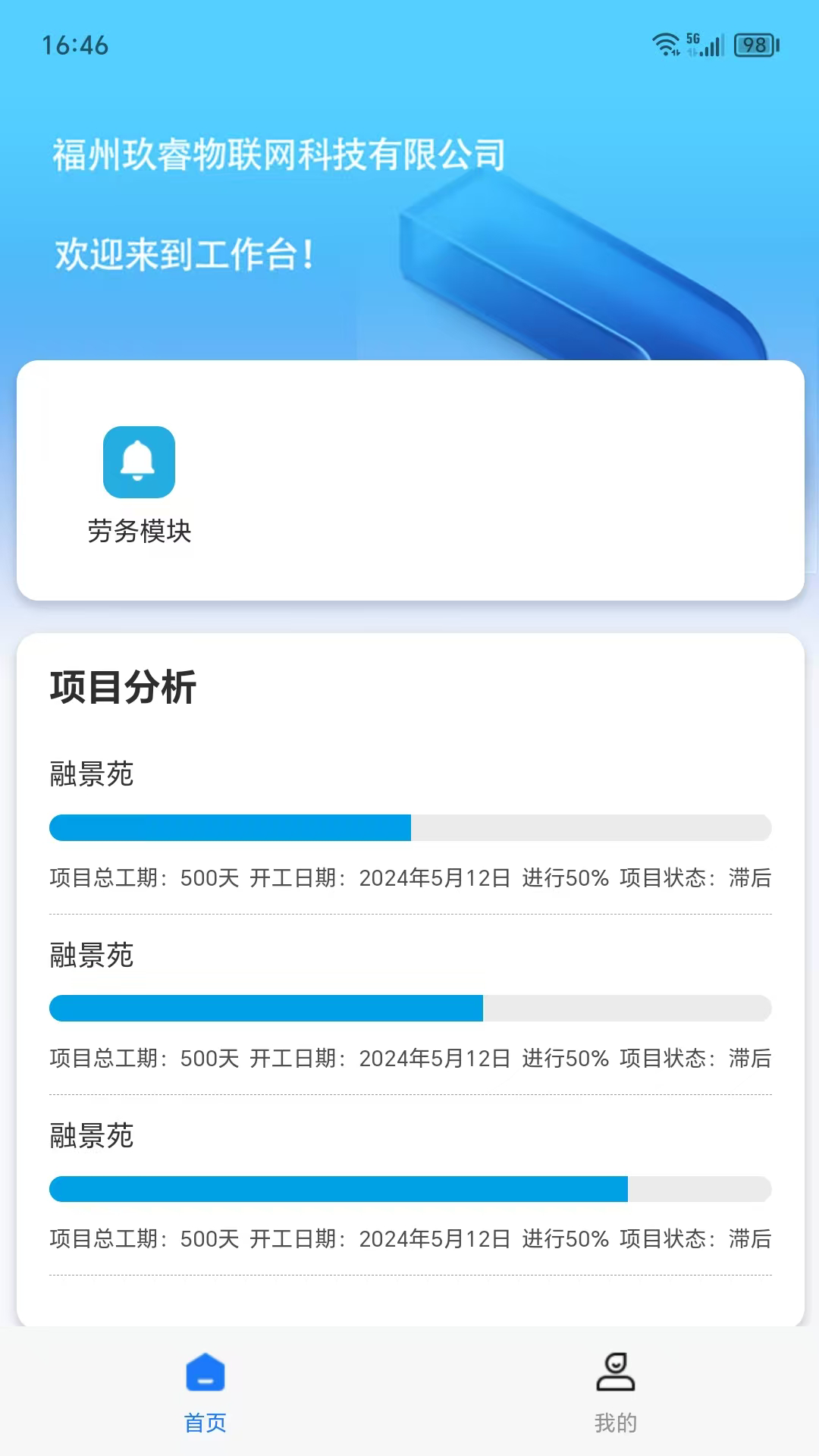This screenshot has width=819, height=1456.
Task: Expand the third 融景苑 project details
Action: click(x=91, y=1137)
